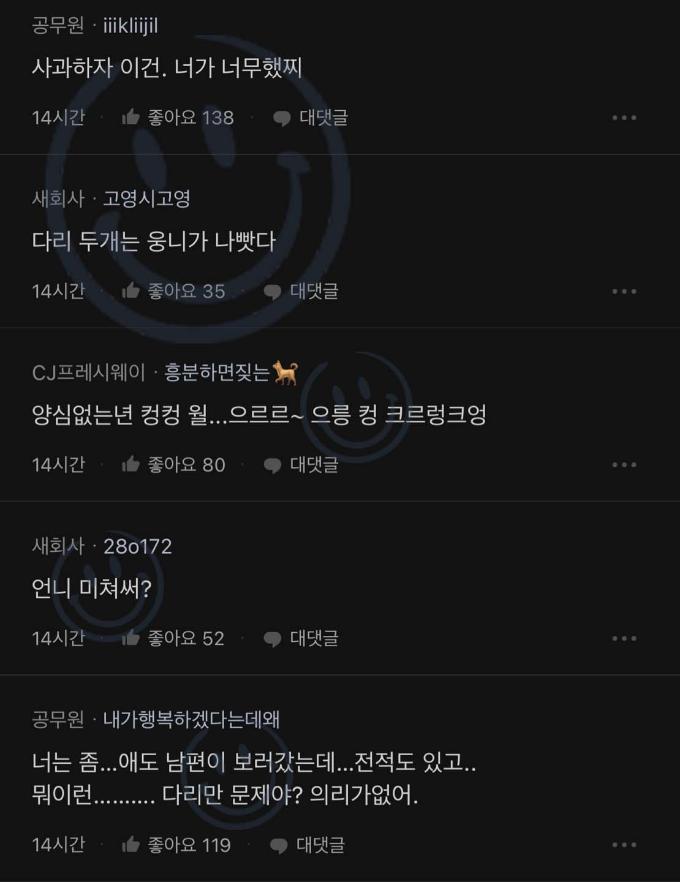Open more options for the 내가행복하겠다는데왜 comment
This screenshot has width=680, height=882.
[x=624, y=845]
